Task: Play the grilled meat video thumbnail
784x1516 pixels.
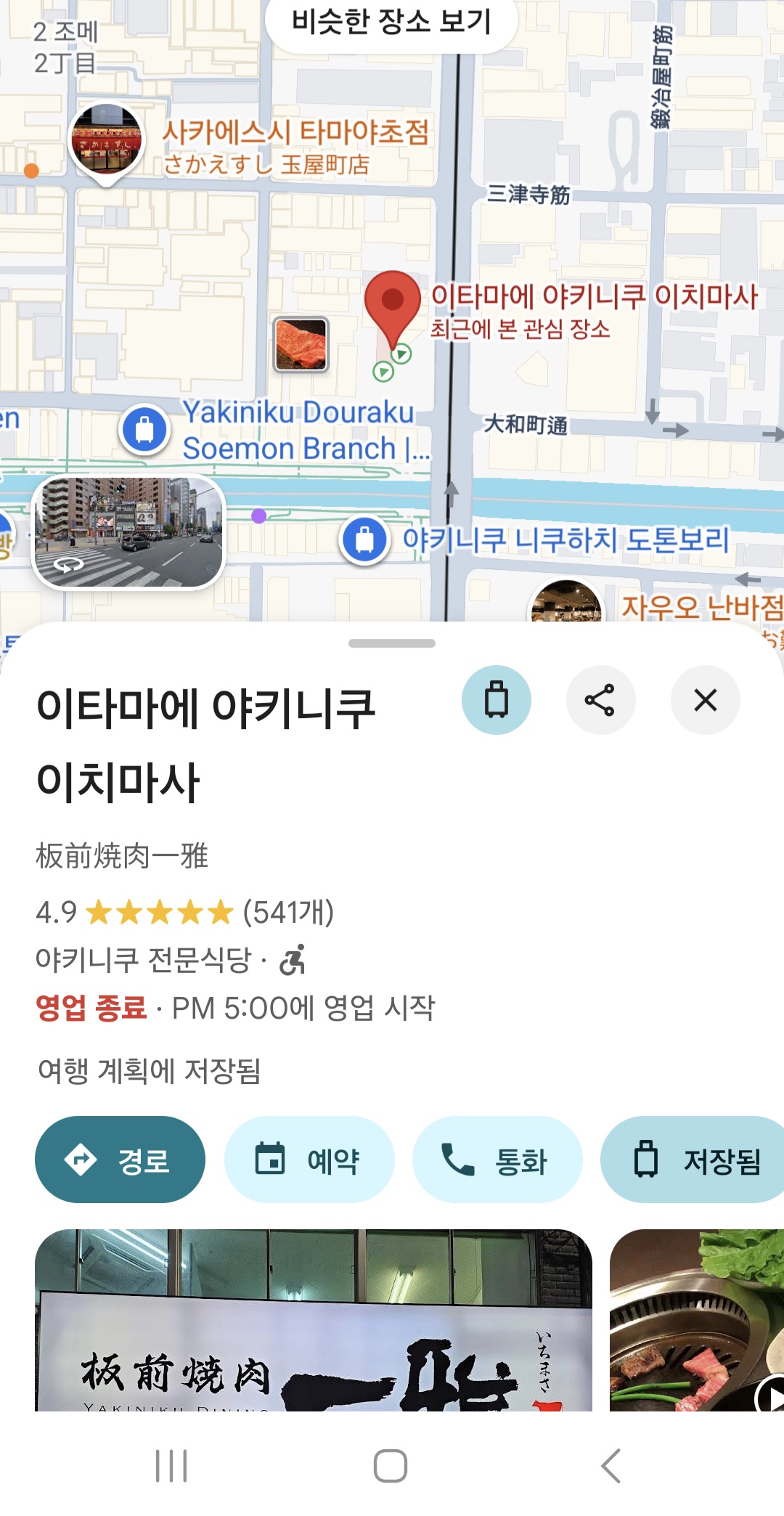Action: [x=697, y=1320]
